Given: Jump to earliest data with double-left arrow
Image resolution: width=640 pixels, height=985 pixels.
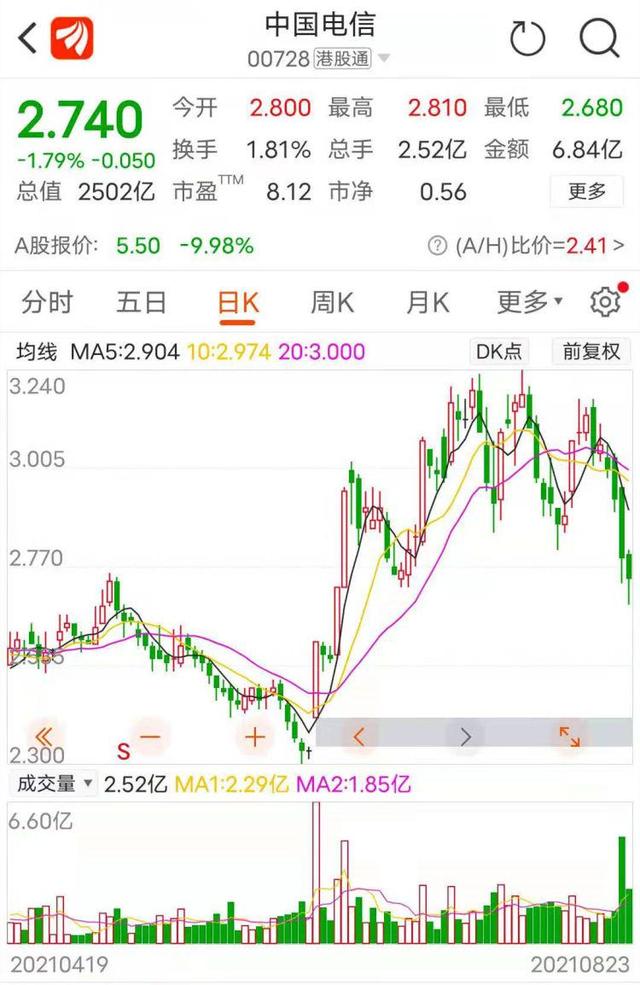Looking at the screenshot, I should pyautogui.click(x=44, y=737).
